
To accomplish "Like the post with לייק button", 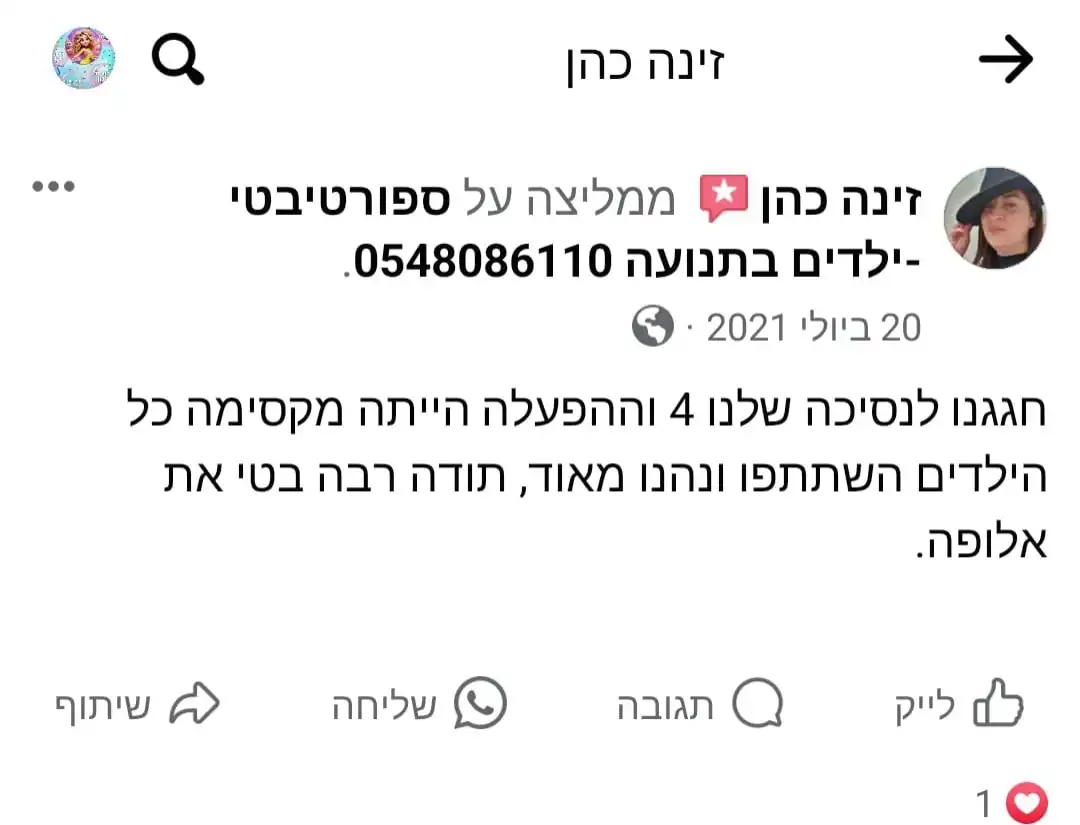I will click(x=960, y=706).
